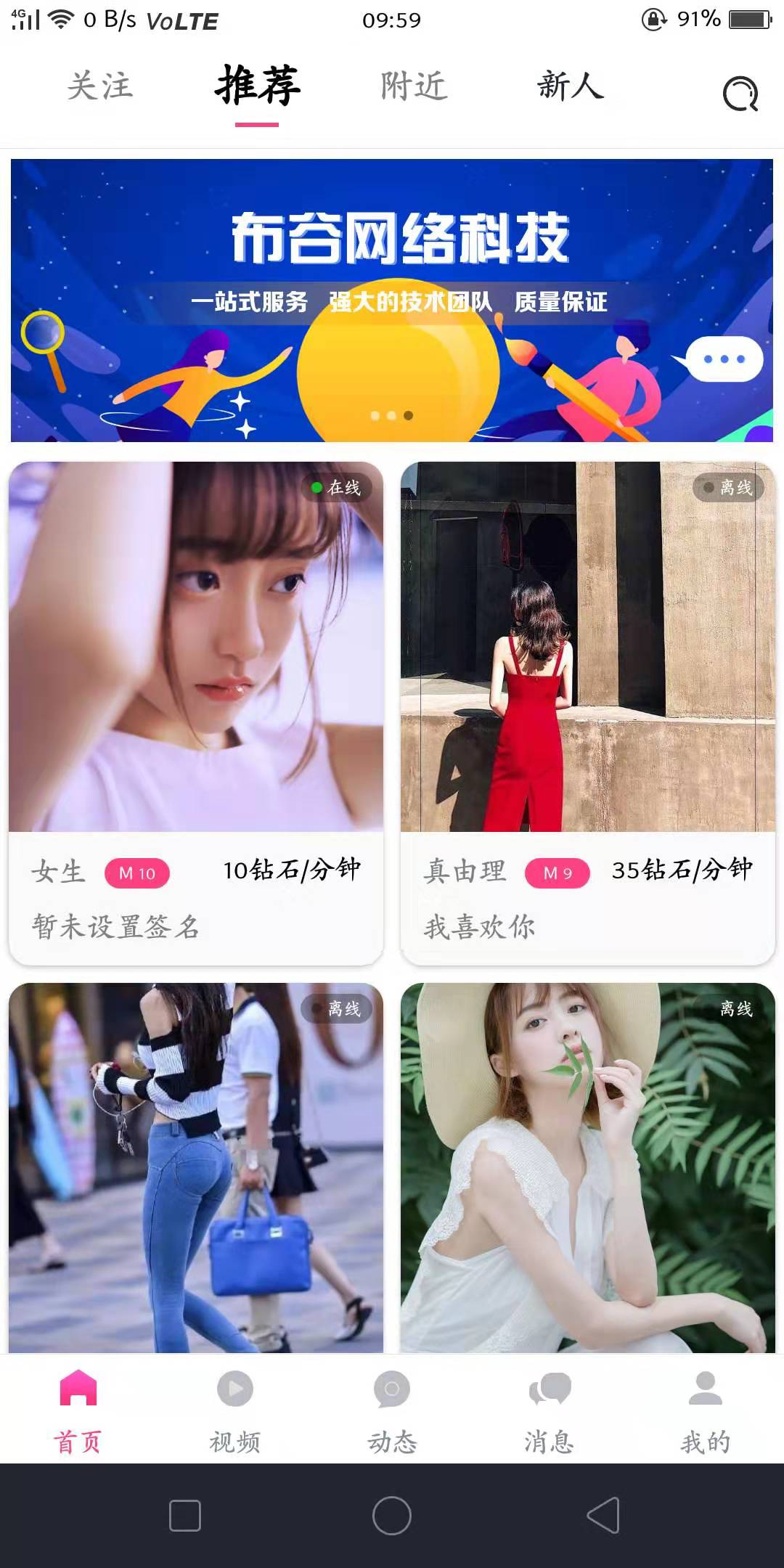Open the search icon in the top bar
The width and height of the screenshot is (784, 1568).
click(x=740, y=94)
